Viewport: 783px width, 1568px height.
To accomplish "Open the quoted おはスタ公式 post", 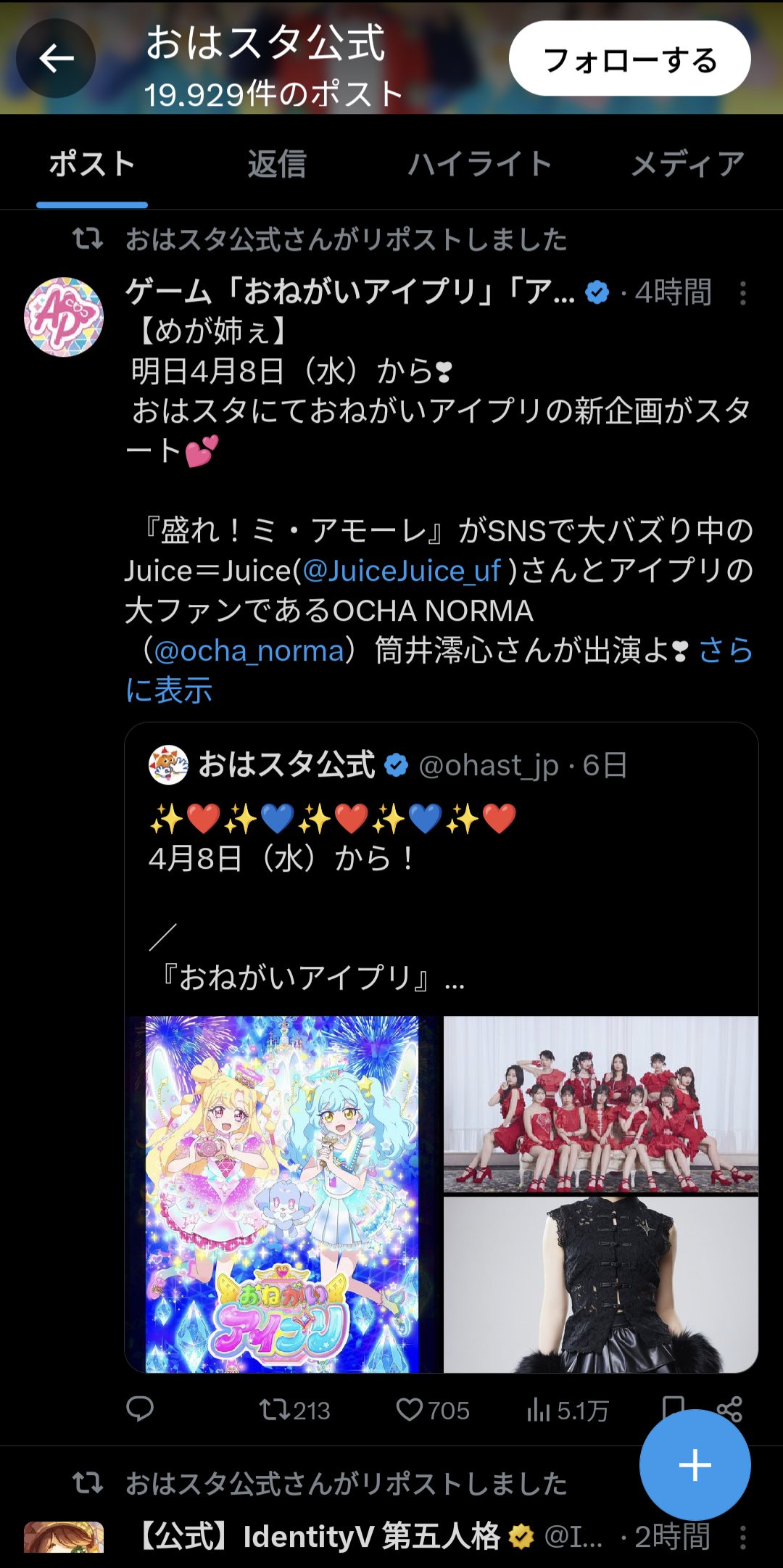I will pyautogui.click(x=441, y=870).
